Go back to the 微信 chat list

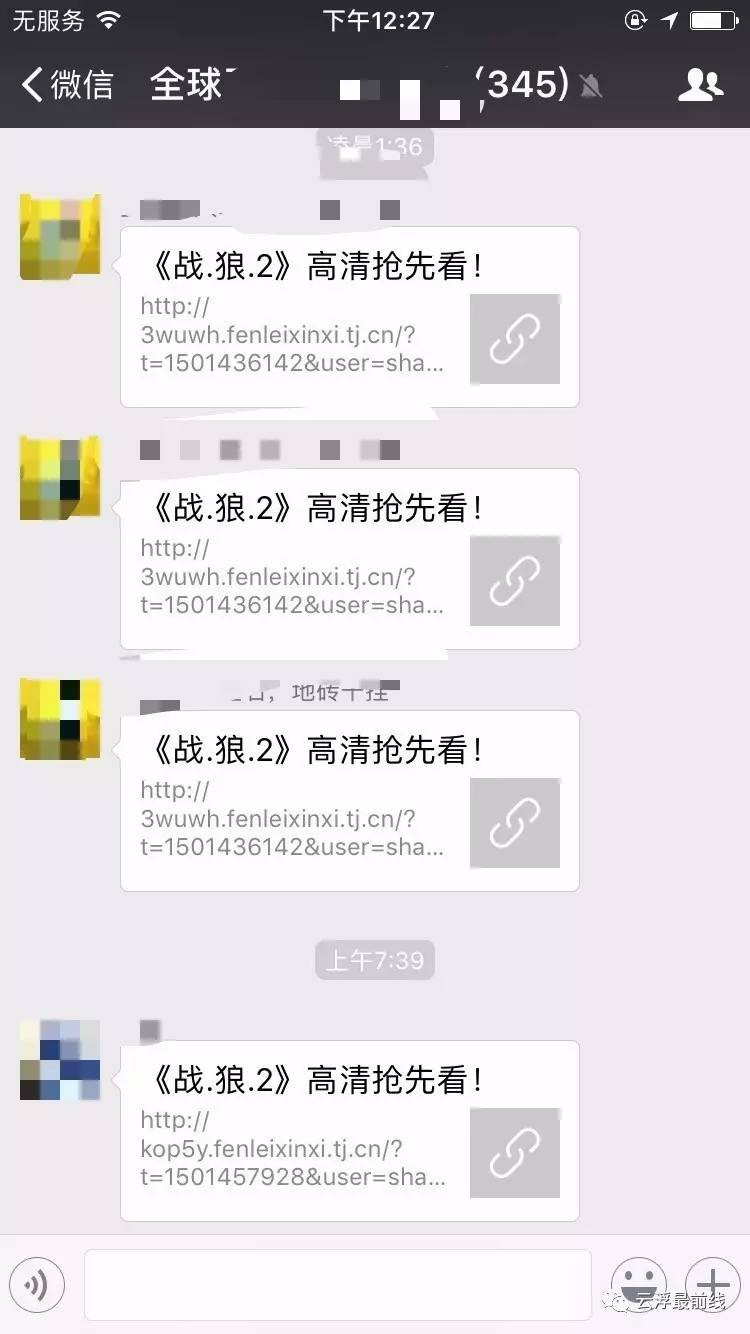pyautogui.click(x=67, y=85)
